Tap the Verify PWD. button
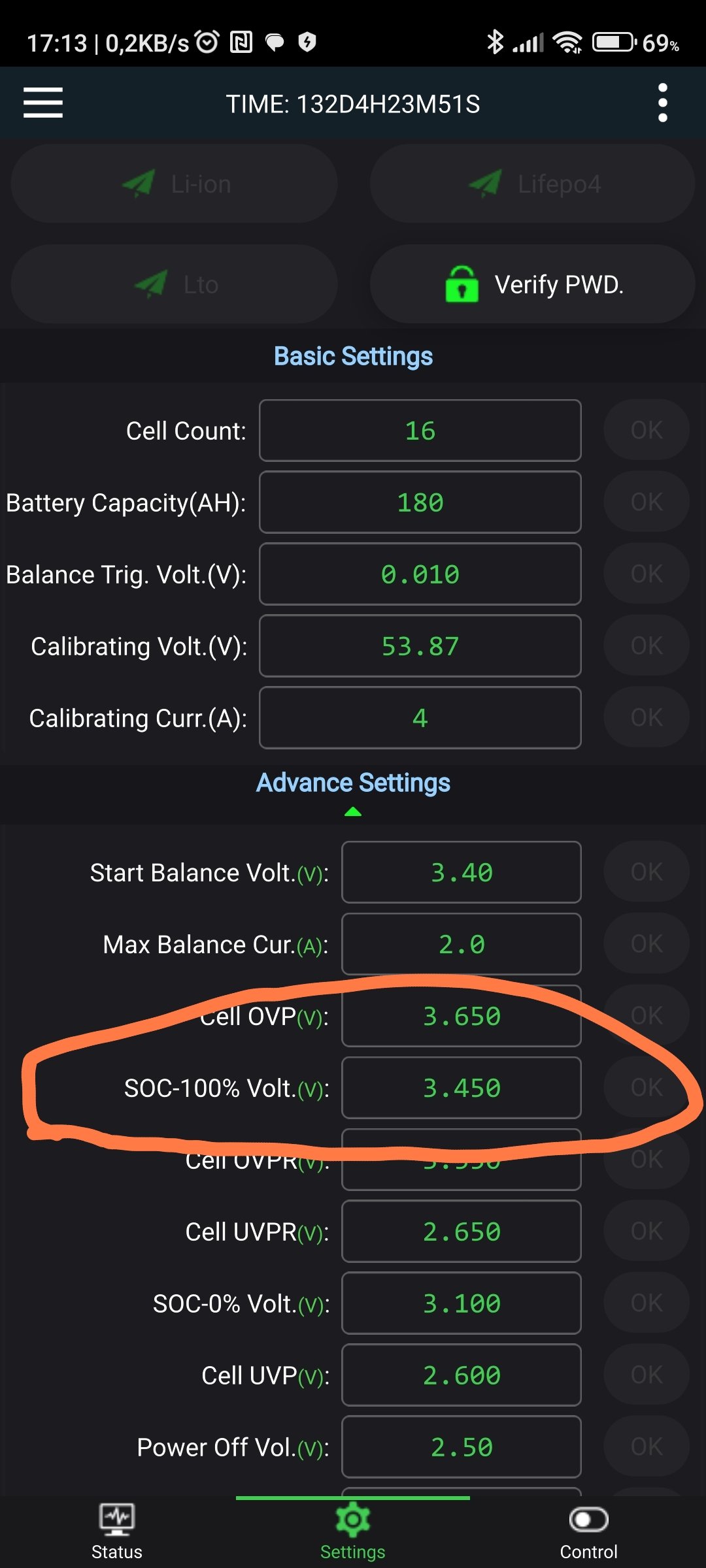 [532, 285]
